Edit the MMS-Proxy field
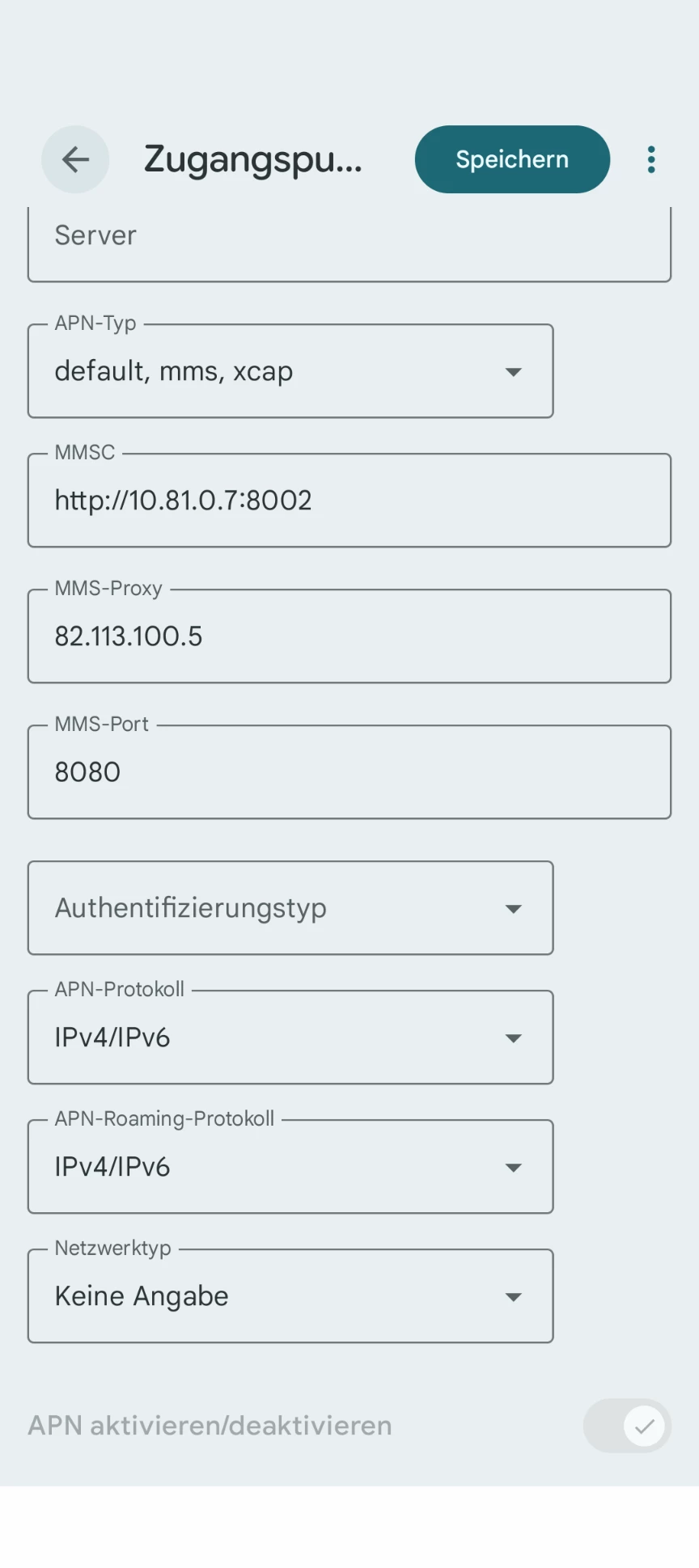 click(x=349, y=636)
